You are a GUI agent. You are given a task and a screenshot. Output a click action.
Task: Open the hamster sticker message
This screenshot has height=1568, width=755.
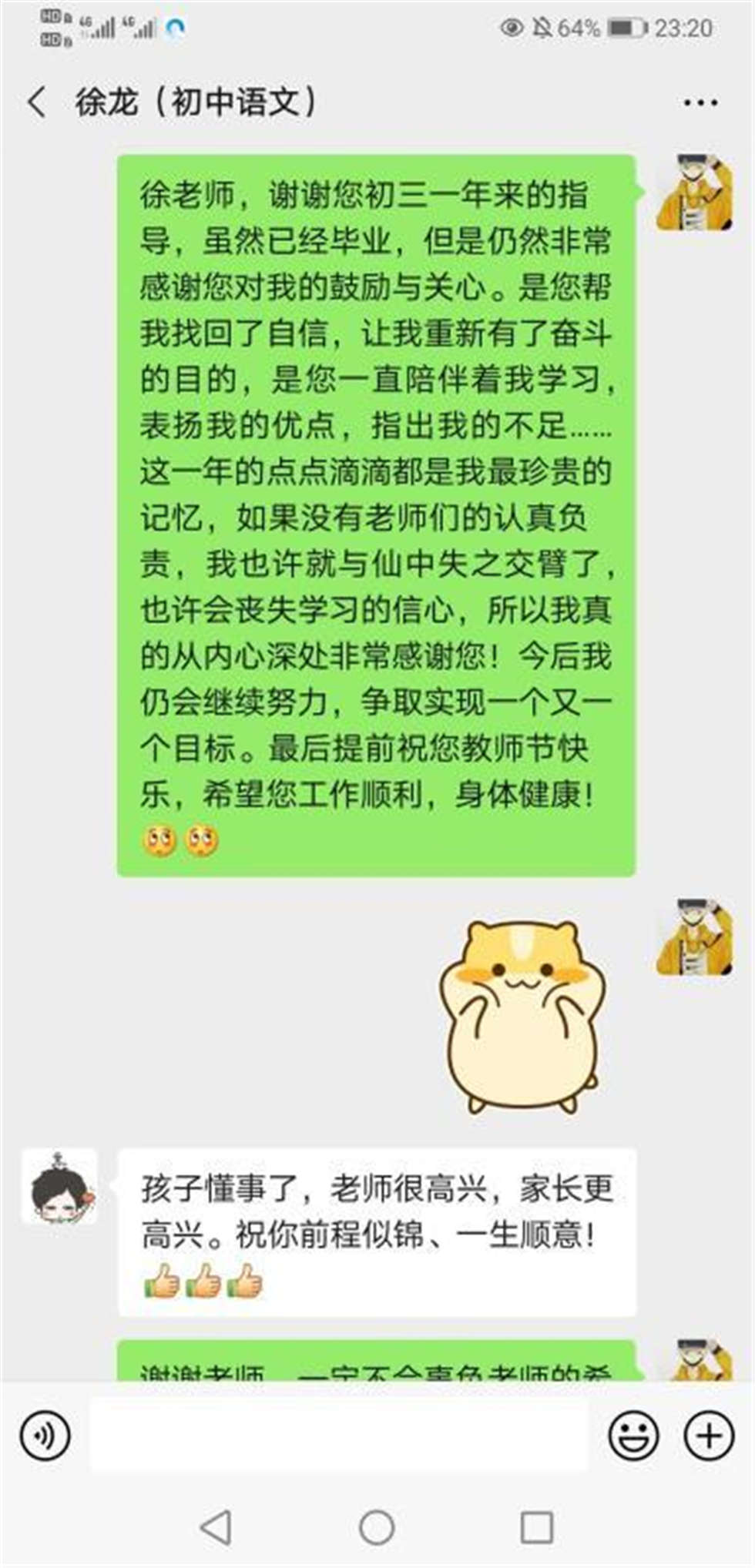click(522, 1015)
